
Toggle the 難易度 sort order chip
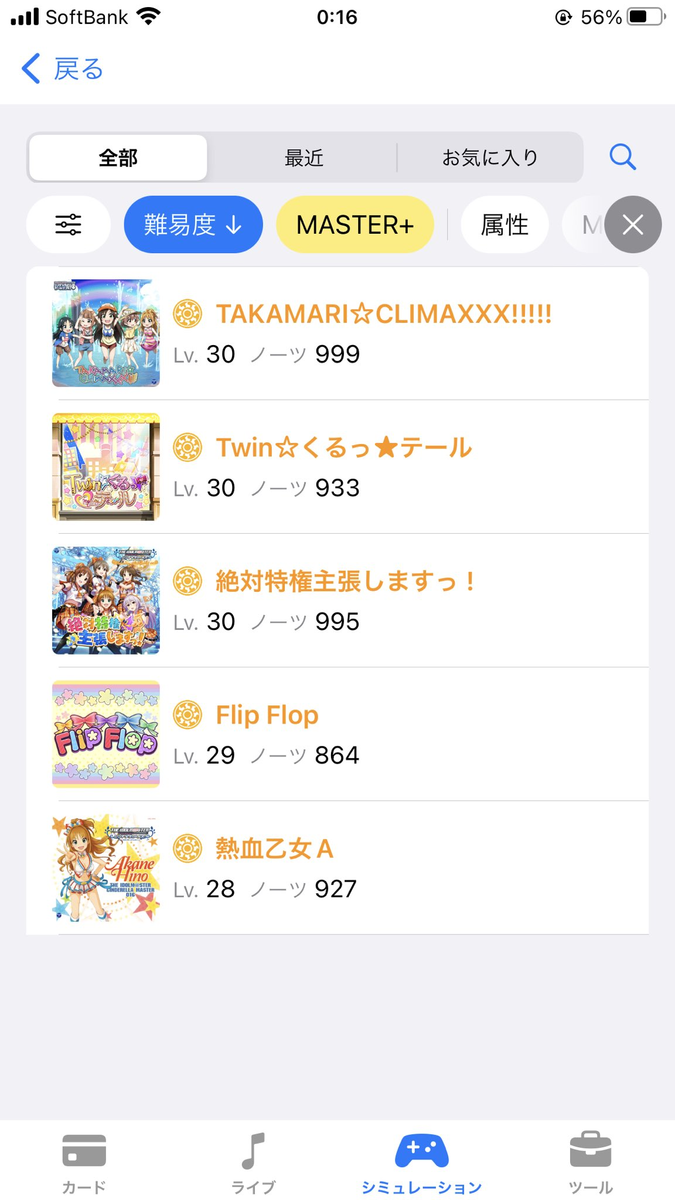pyautogui.click(x=193, y=225)
